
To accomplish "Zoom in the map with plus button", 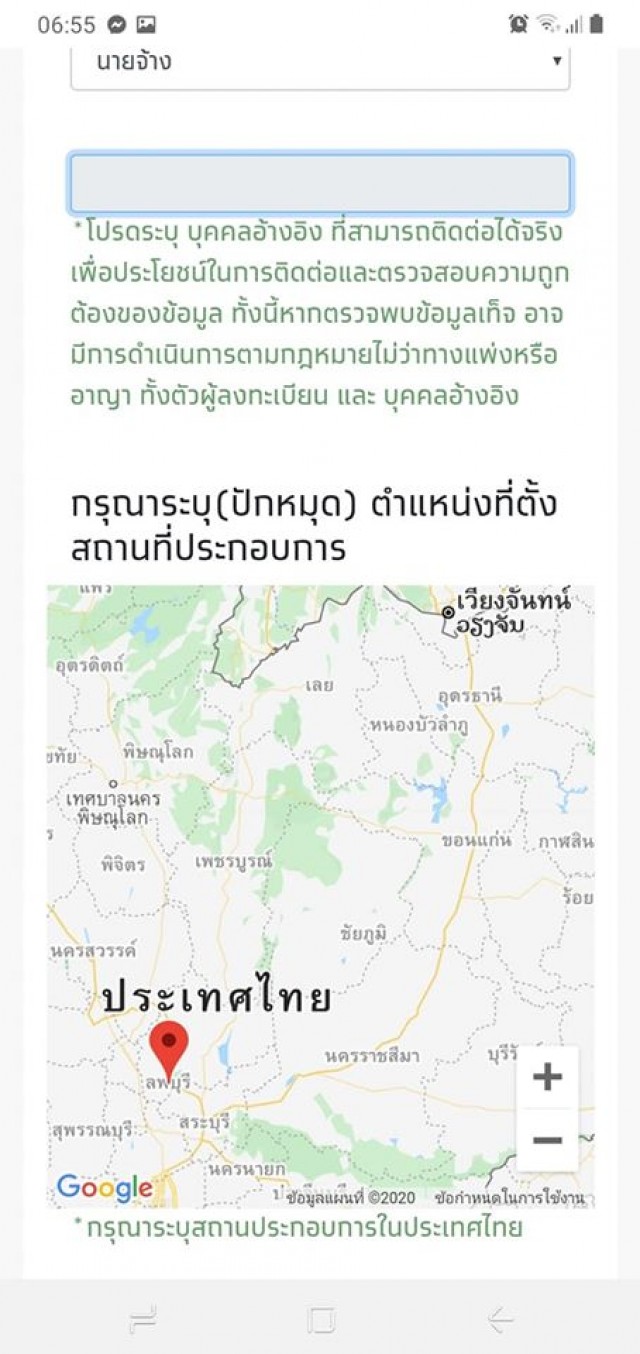I will [547, 1077].
